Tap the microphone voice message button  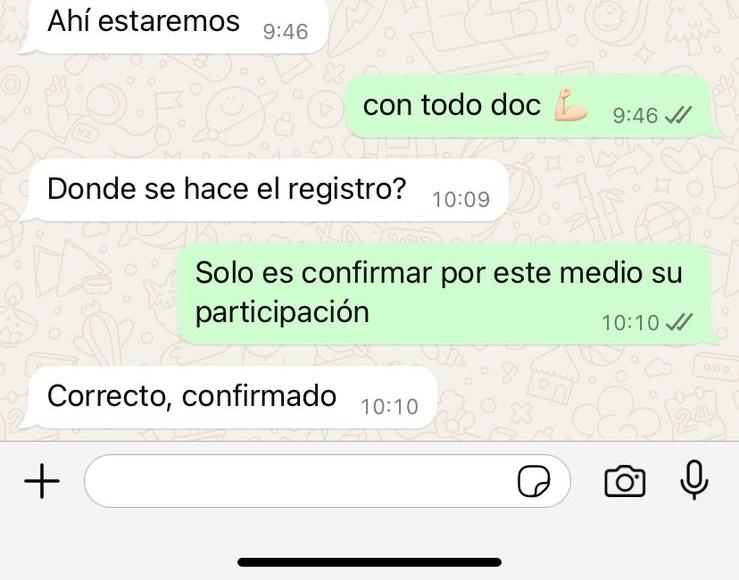click(694, 481)
